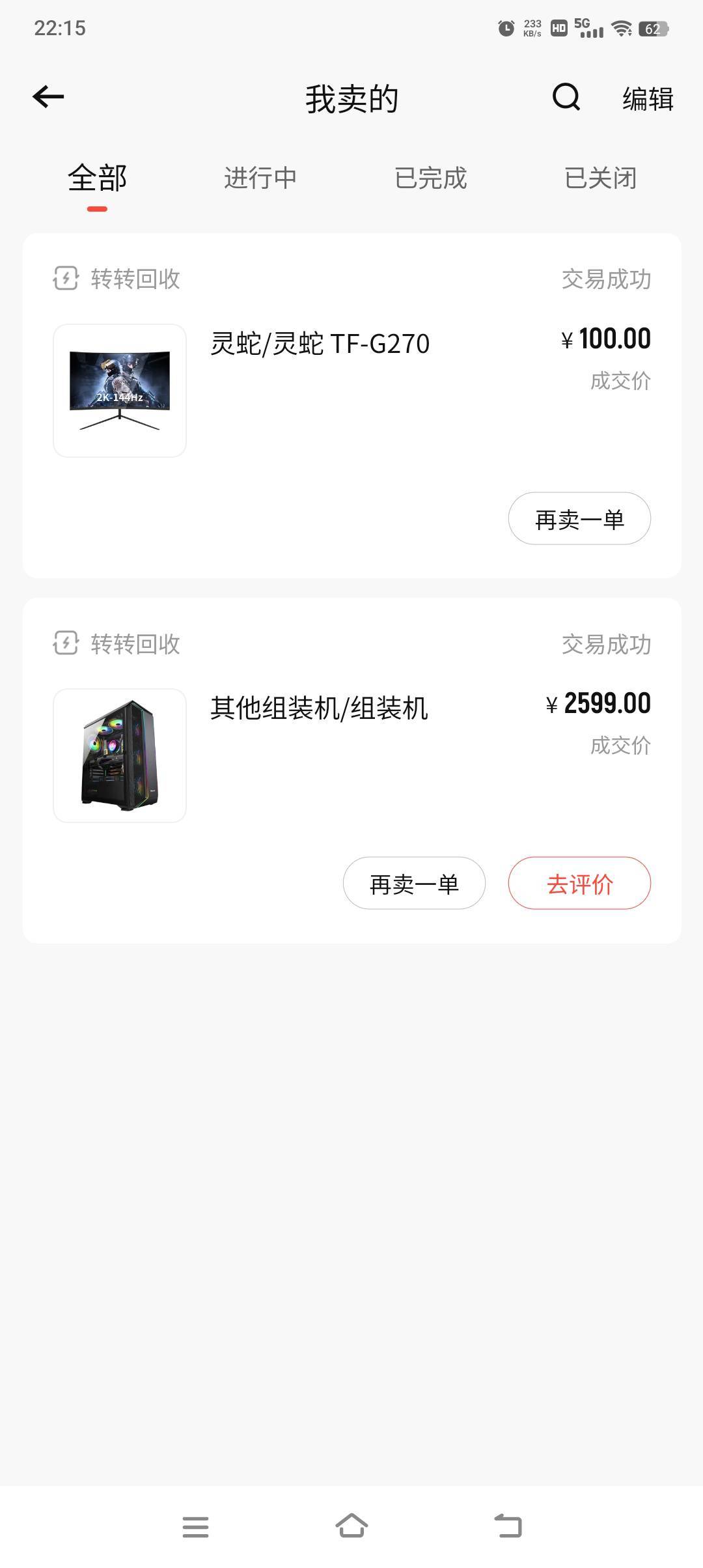This screenshot has height=1568, width=703.
Task: Tap 再卖一单 for 灵蛇 TF-G270
Action: coord(579,519)
